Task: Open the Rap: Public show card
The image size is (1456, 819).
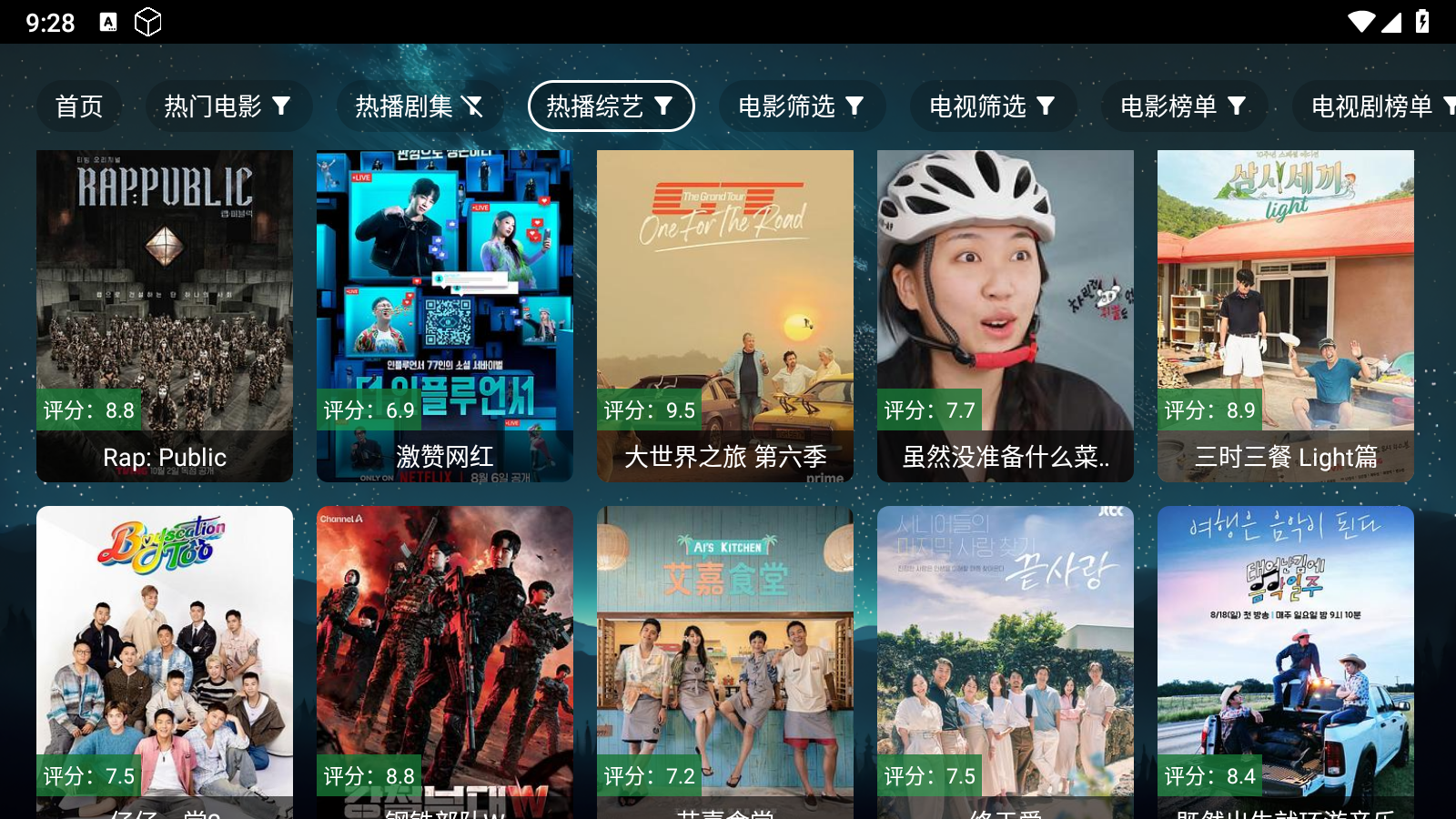Action: pos(165,316)
